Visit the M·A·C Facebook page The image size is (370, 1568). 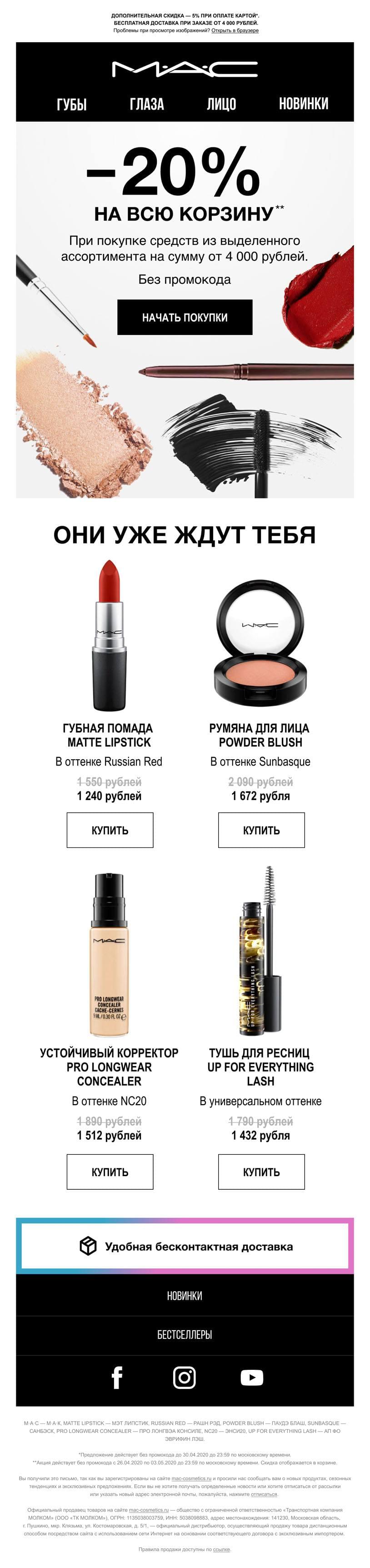[x=117, y=1377]
